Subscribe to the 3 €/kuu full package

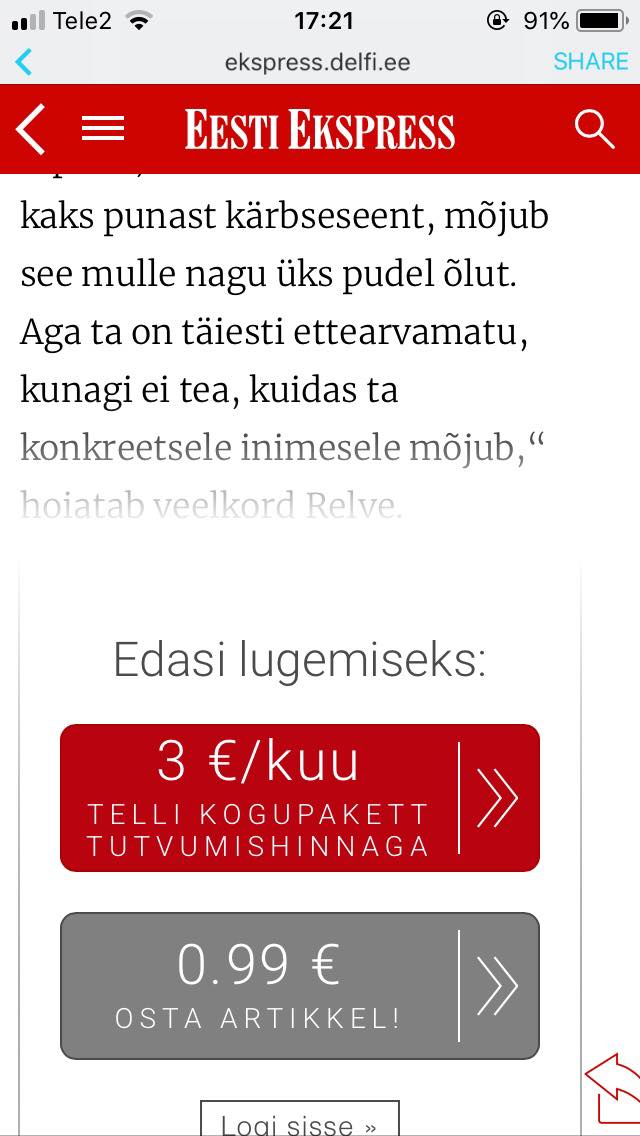[300, 798]
